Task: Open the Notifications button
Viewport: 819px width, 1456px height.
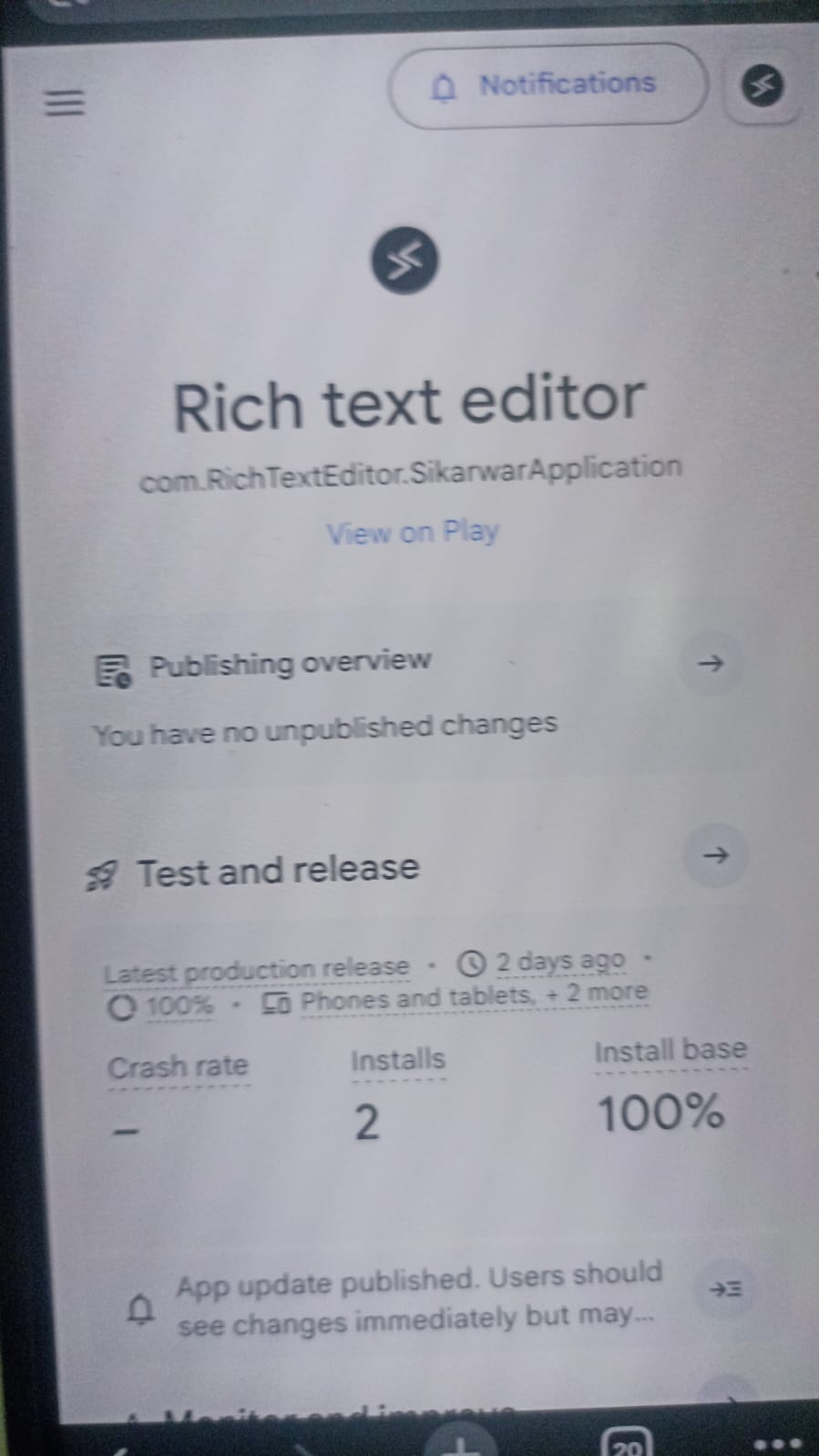Action: click(x=547, y=87)
